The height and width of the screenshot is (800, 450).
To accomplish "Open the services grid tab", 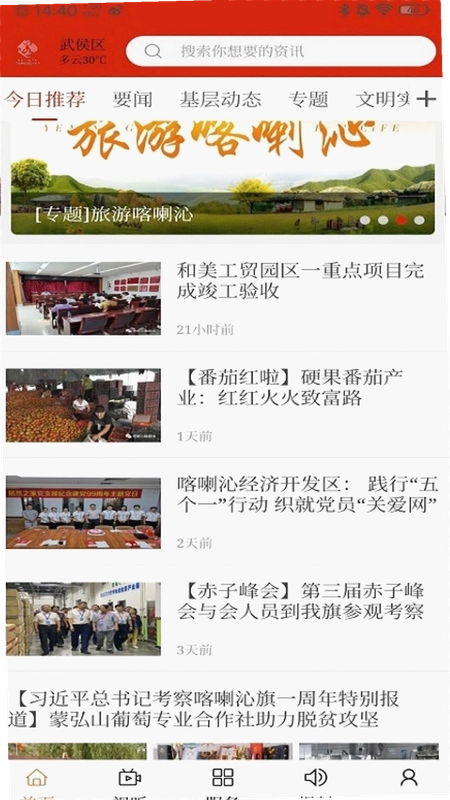I will (x=223, y=782).
